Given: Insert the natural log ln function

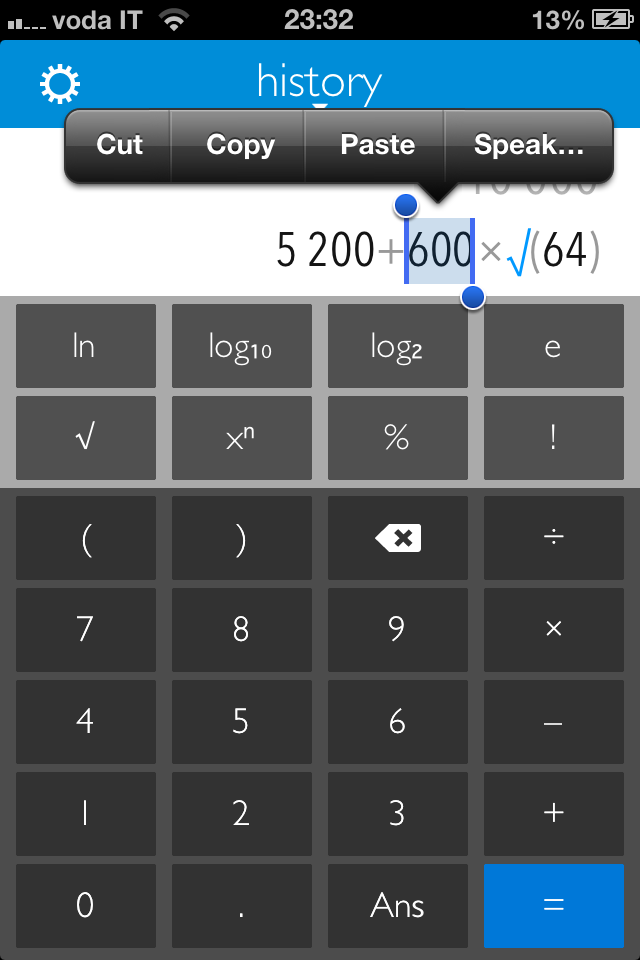Looking at the screenshot, I should click(x=85, y=346).
